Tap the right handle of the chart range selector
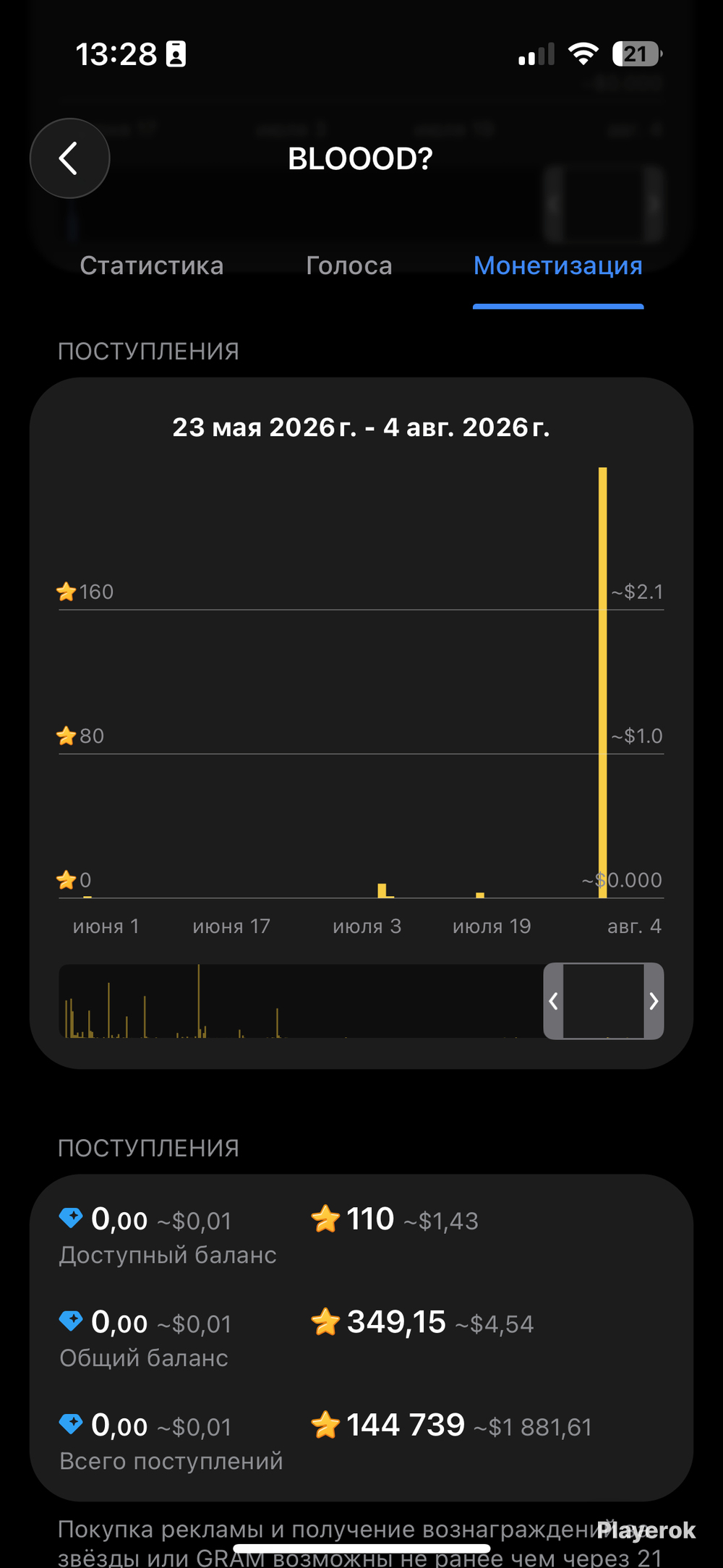The height and width of the screenshot is (1568, 723). point(654,1001)
